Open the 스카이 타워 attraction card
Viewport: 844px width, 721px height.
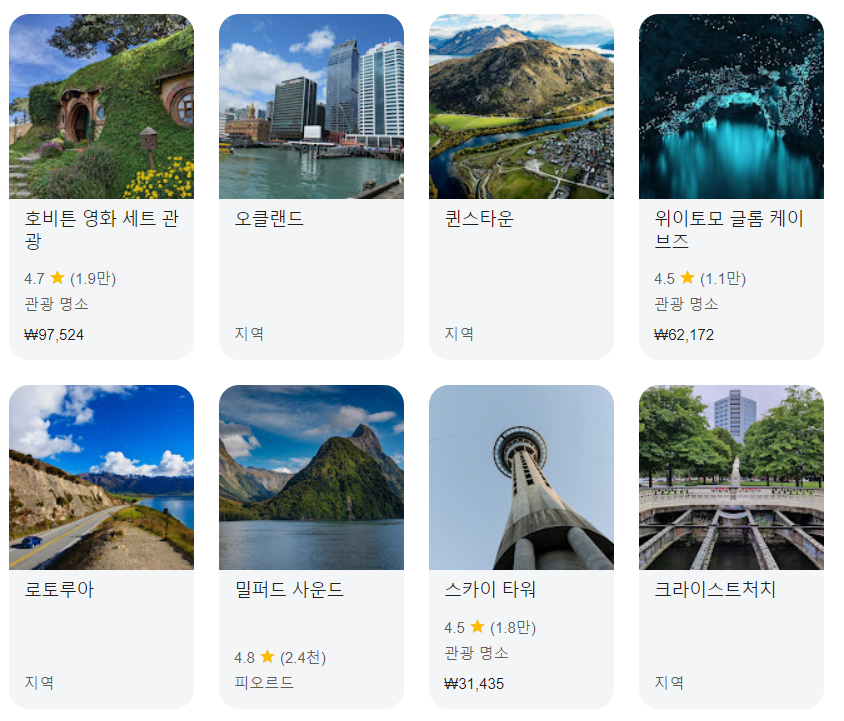[521, 547]
